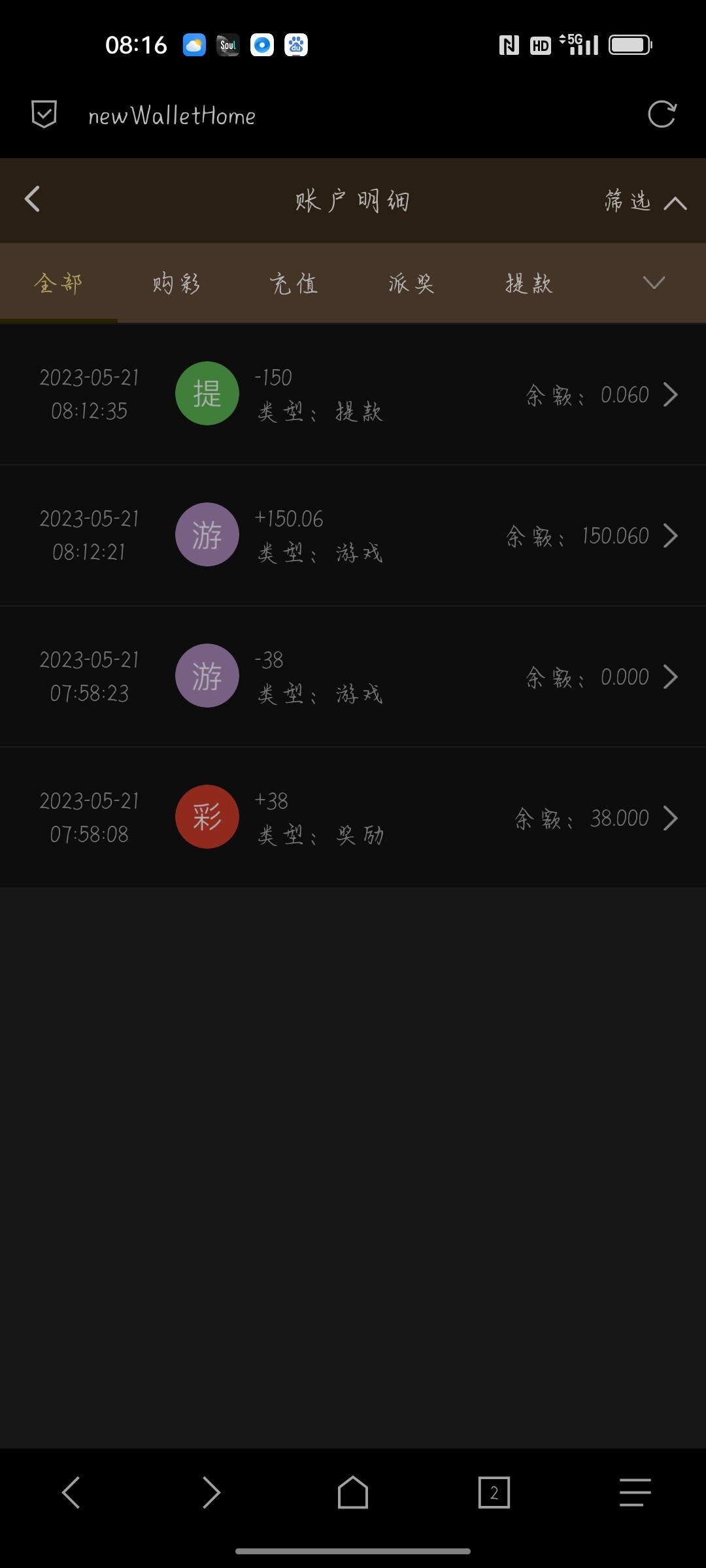Show the 充值 records tab
Screen dimensions: 706x1568
294,284
